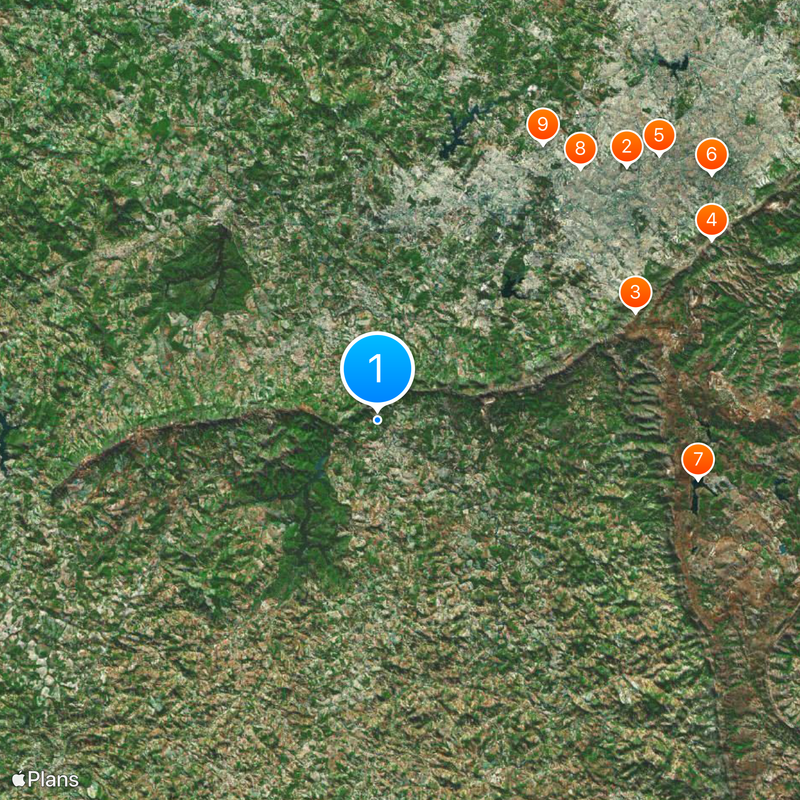Select the orange map pin numbered 4
The width and height of the screenshot is (800, 800).
(x=711, y=219)
